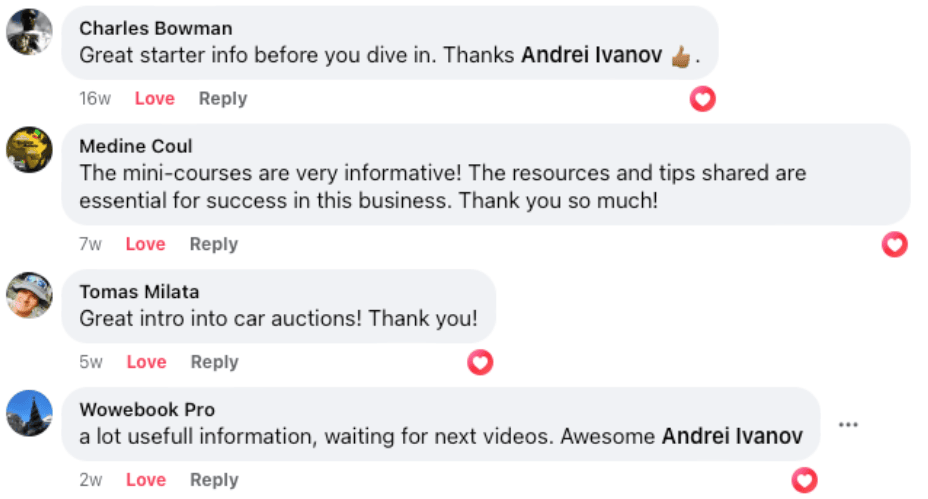The width and height of the screenshot is (928, 499).
Task: Open Andrei Ivanov mention in Wowebook Pro's comment
Action: pos(732,437)
